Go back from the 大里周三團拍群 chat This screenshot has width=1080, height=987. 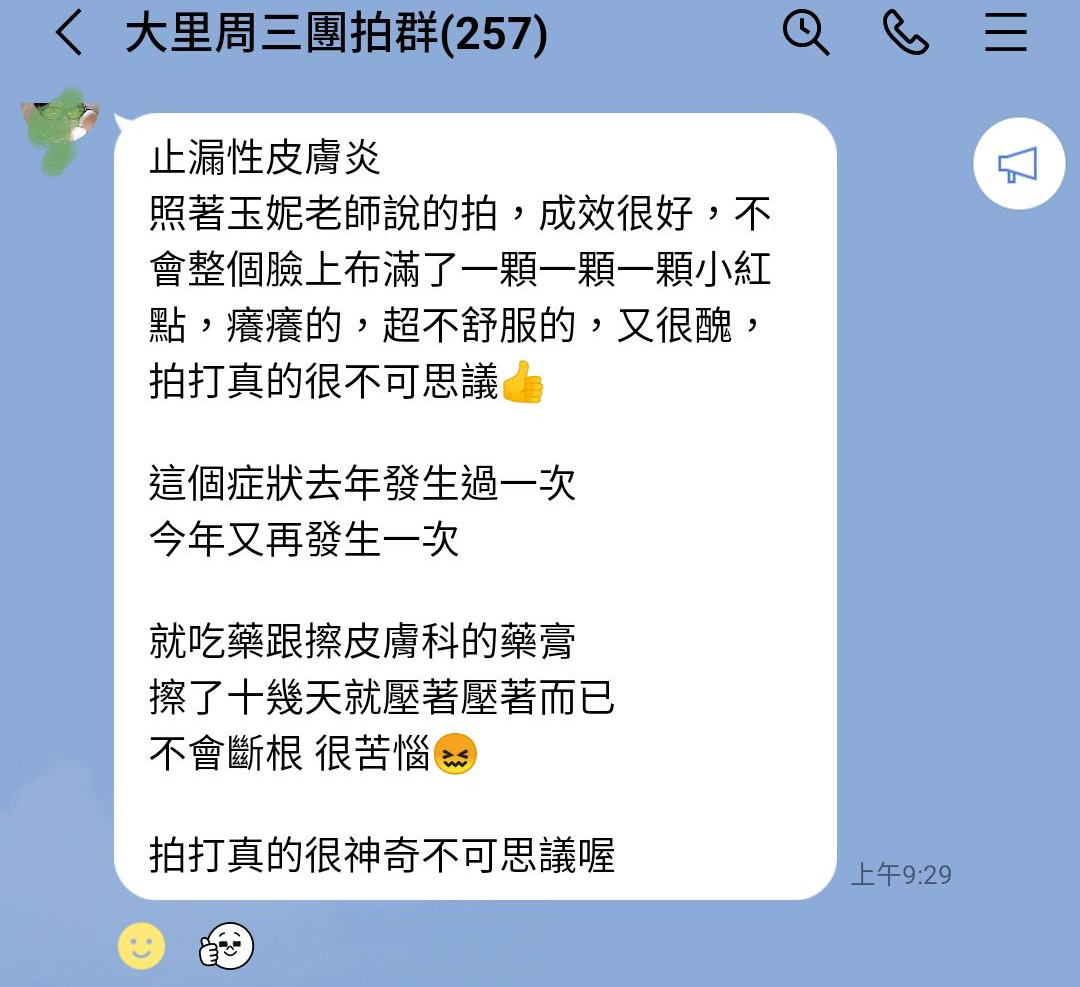click(68, 34)
